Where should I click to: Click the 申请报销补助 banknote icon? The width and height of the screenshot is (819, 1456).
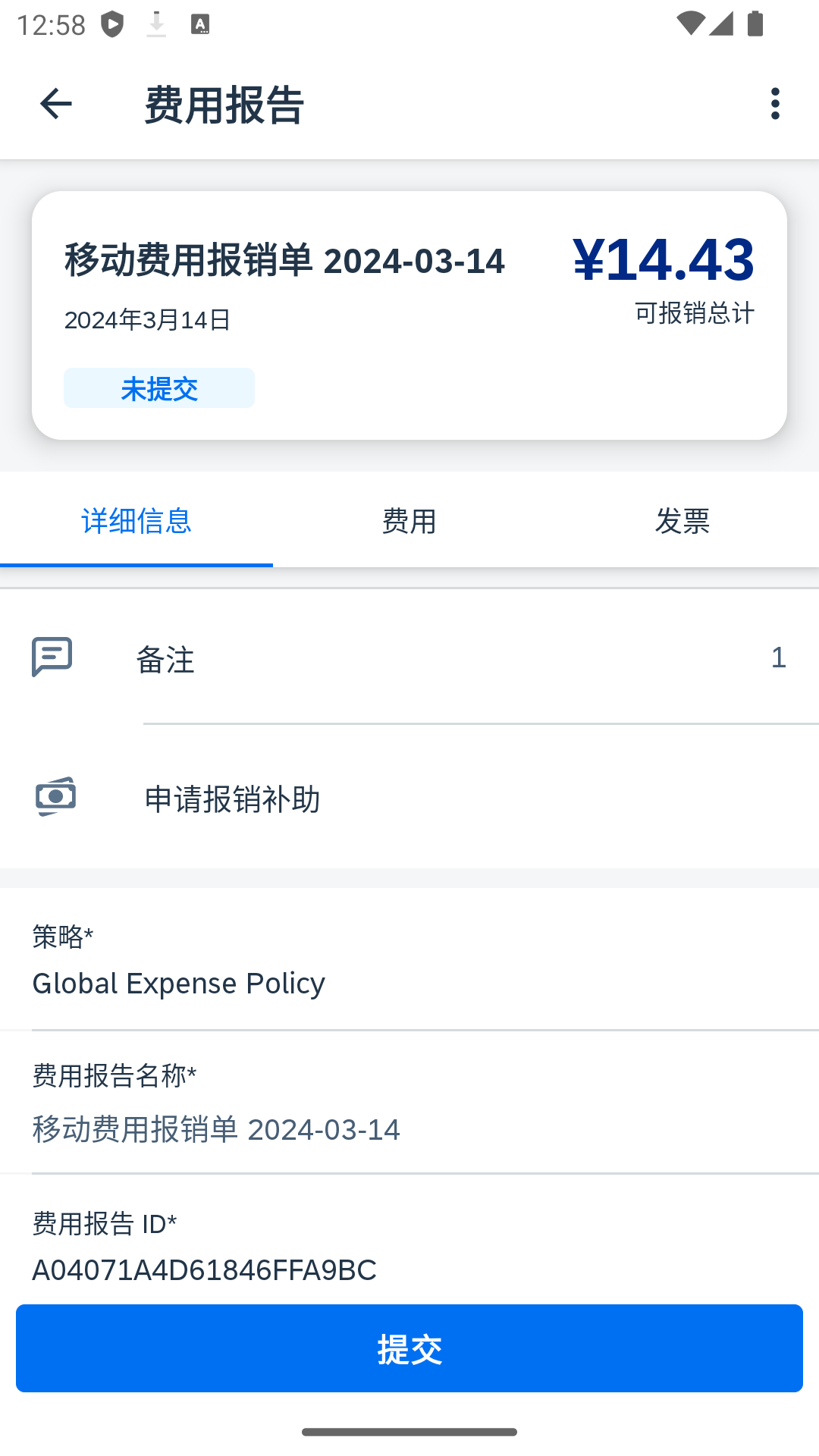[x=54, y=796]
